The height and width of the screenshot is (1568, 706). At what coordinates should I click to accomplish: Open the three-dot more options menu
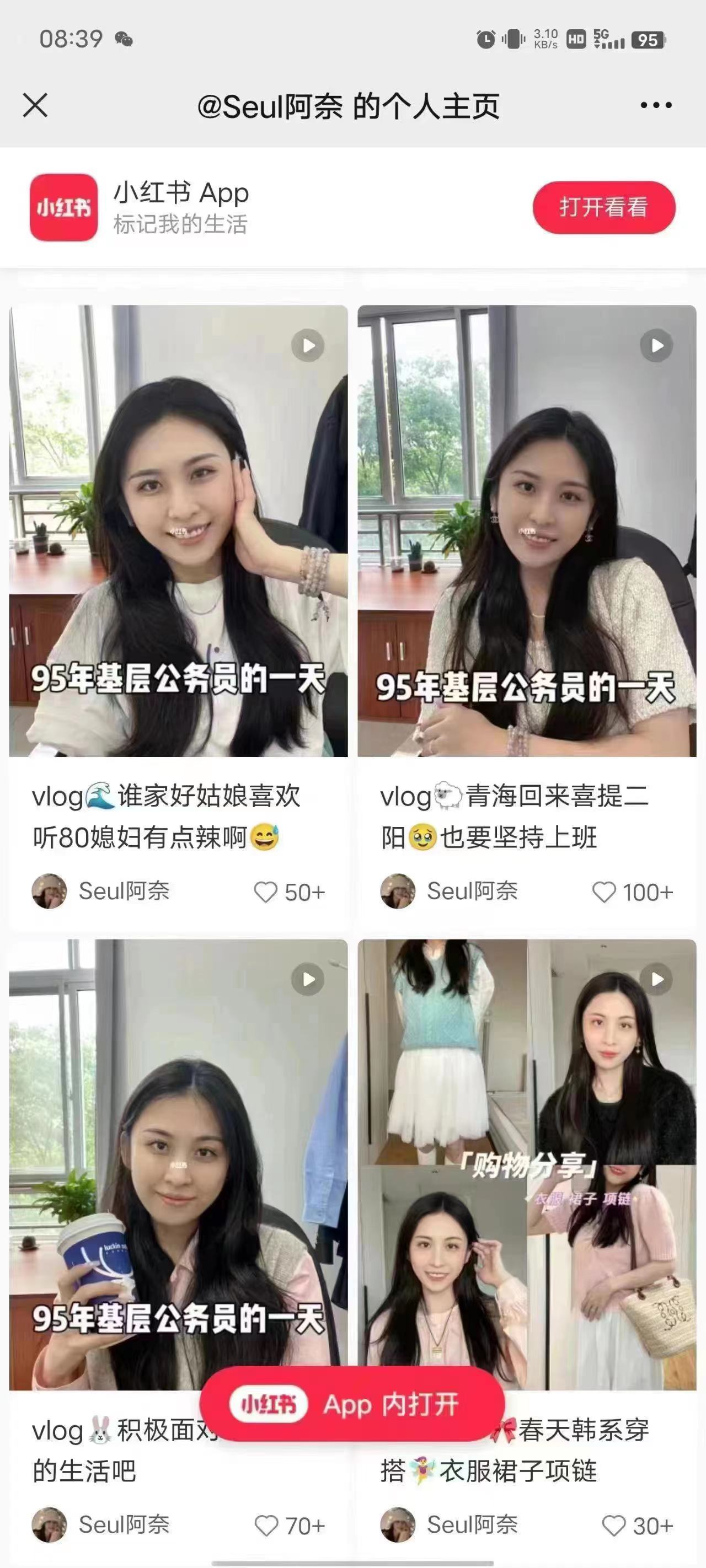[654, 104]
